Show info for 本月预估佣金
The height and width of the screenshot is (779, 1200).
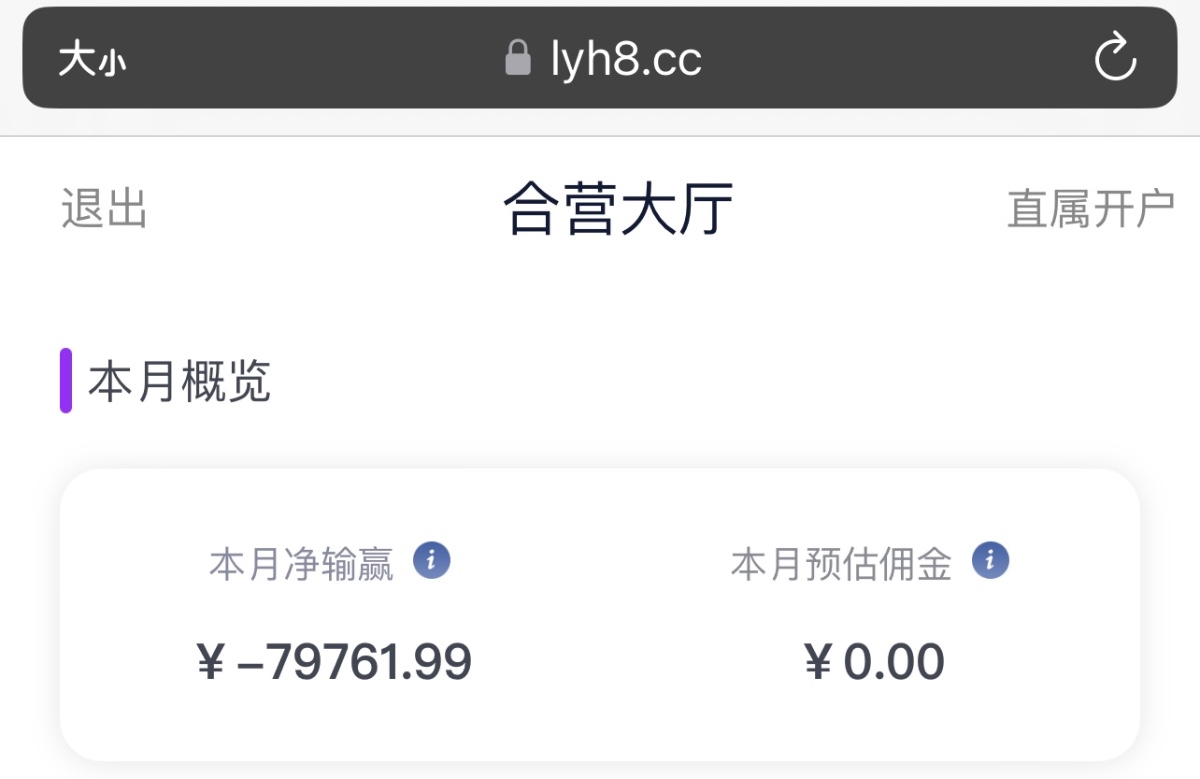[x=990, y=560]
